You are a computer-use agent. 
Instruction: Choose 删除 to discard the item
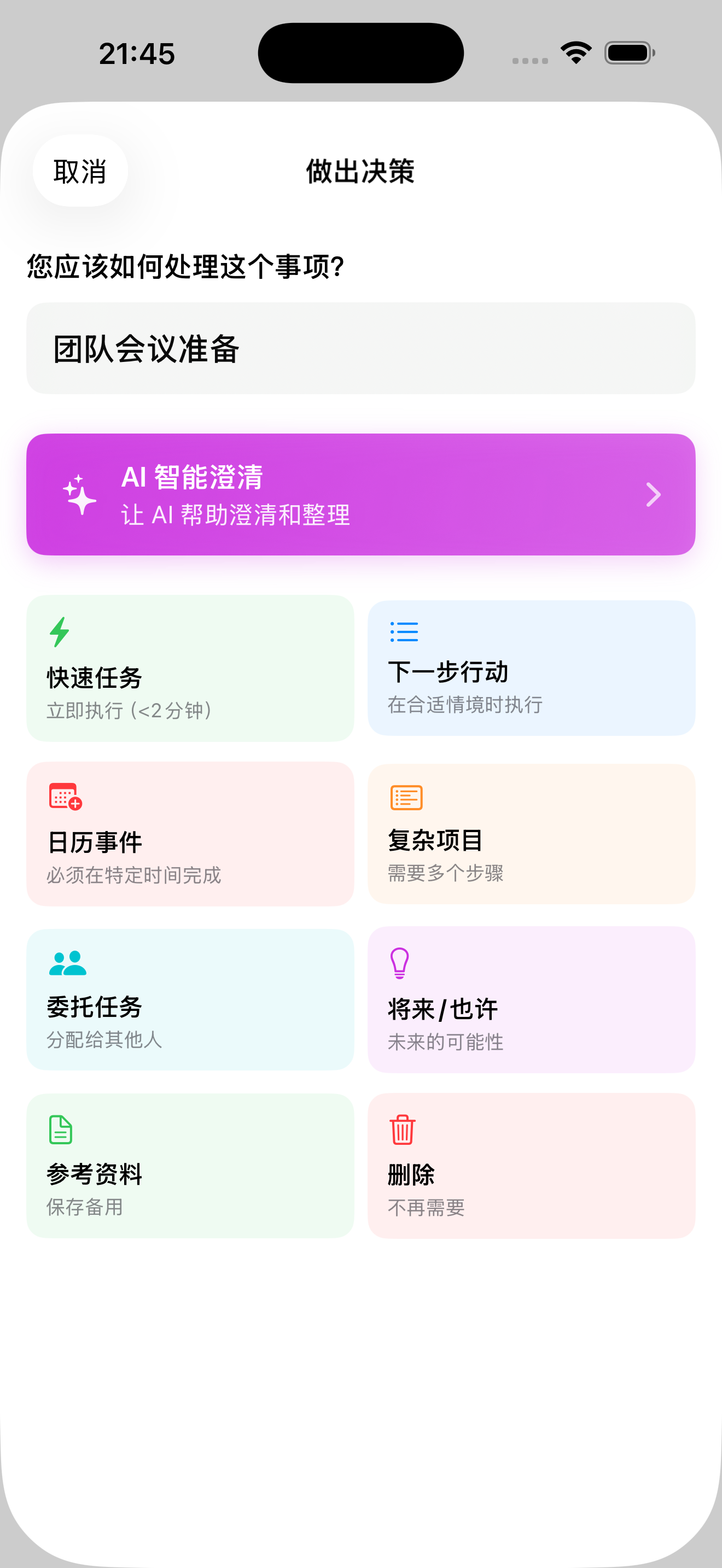pos(532,1165)
